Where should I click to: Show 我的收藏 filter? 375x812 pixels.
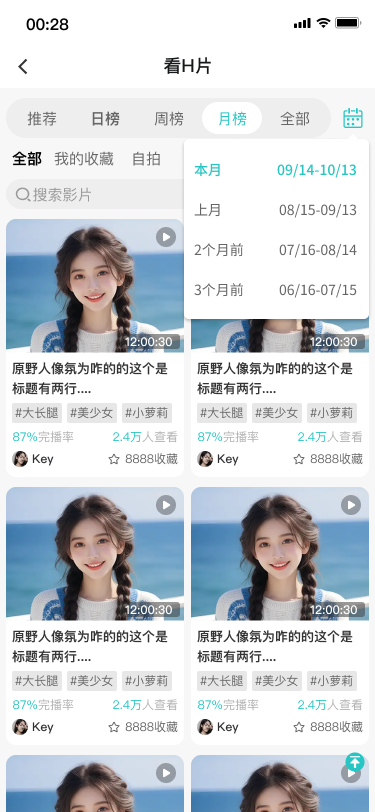(84, 158)
